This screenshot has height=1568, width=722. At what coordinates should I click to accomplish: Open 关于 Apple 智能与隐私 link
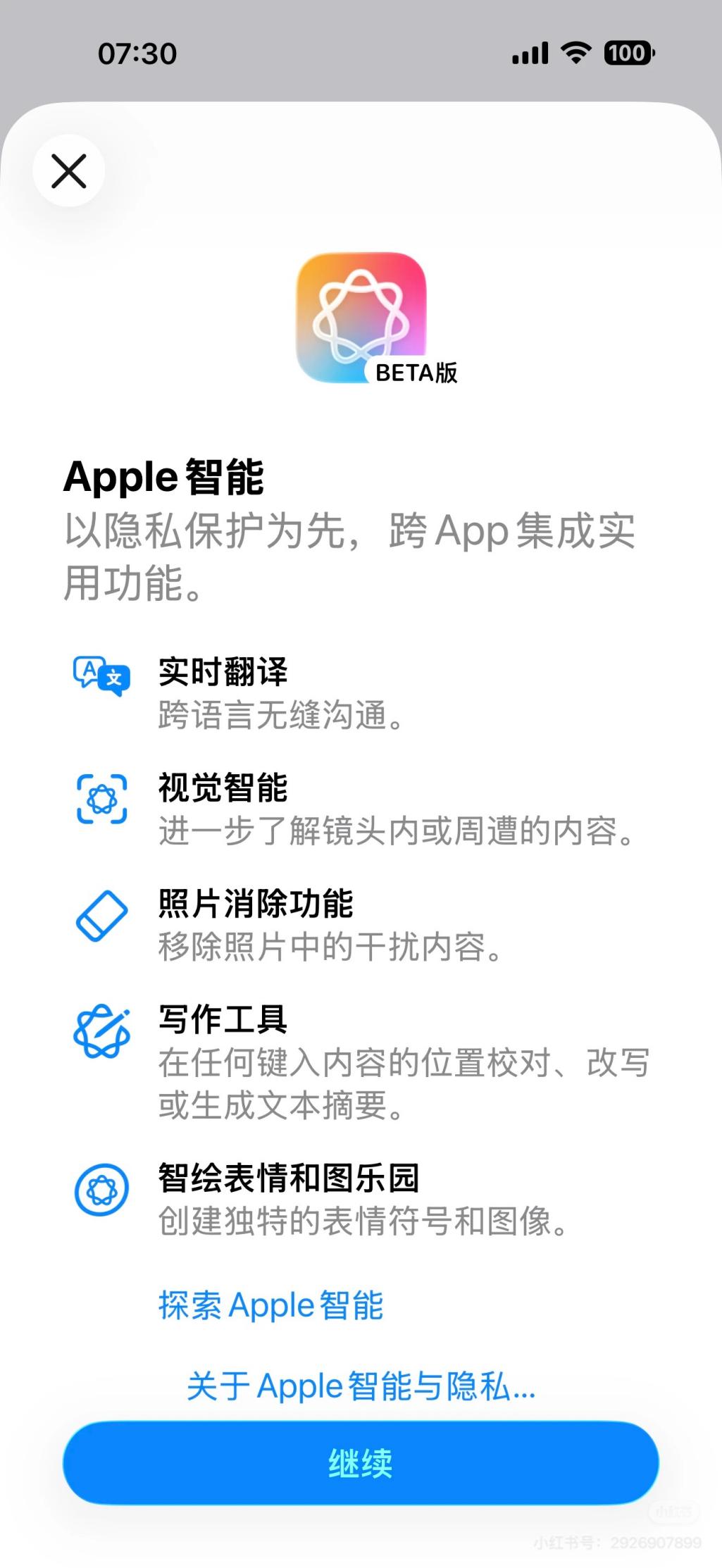click(x=360, y=1385)
